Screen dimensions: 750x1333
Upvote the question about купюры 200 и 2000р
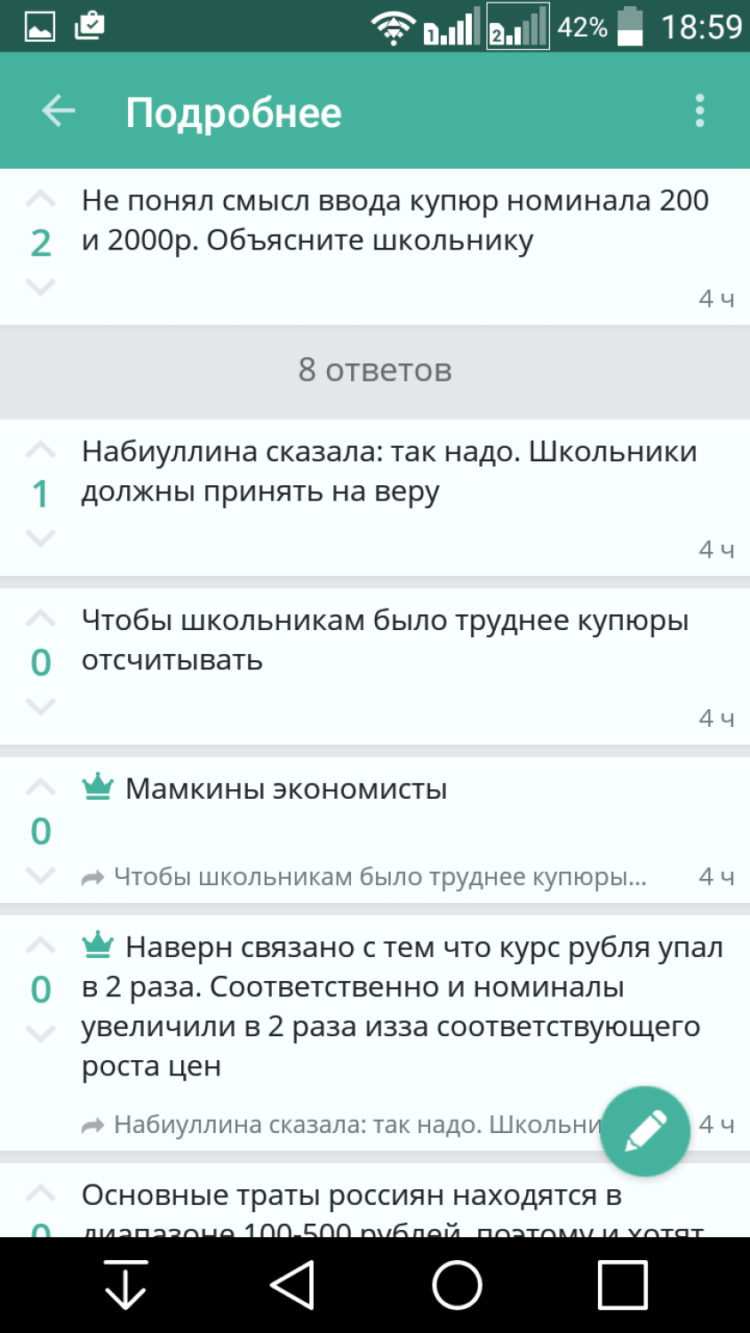pyautogui.click(x=38, y=198)
